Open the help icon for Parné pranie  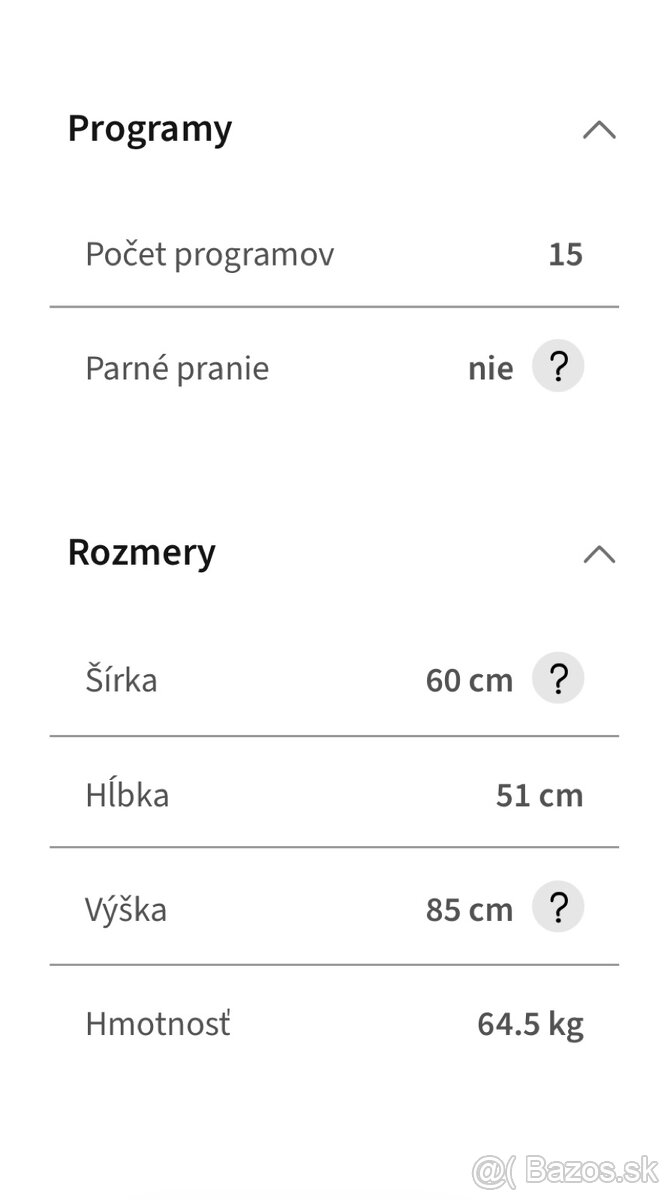pos(558,367)
